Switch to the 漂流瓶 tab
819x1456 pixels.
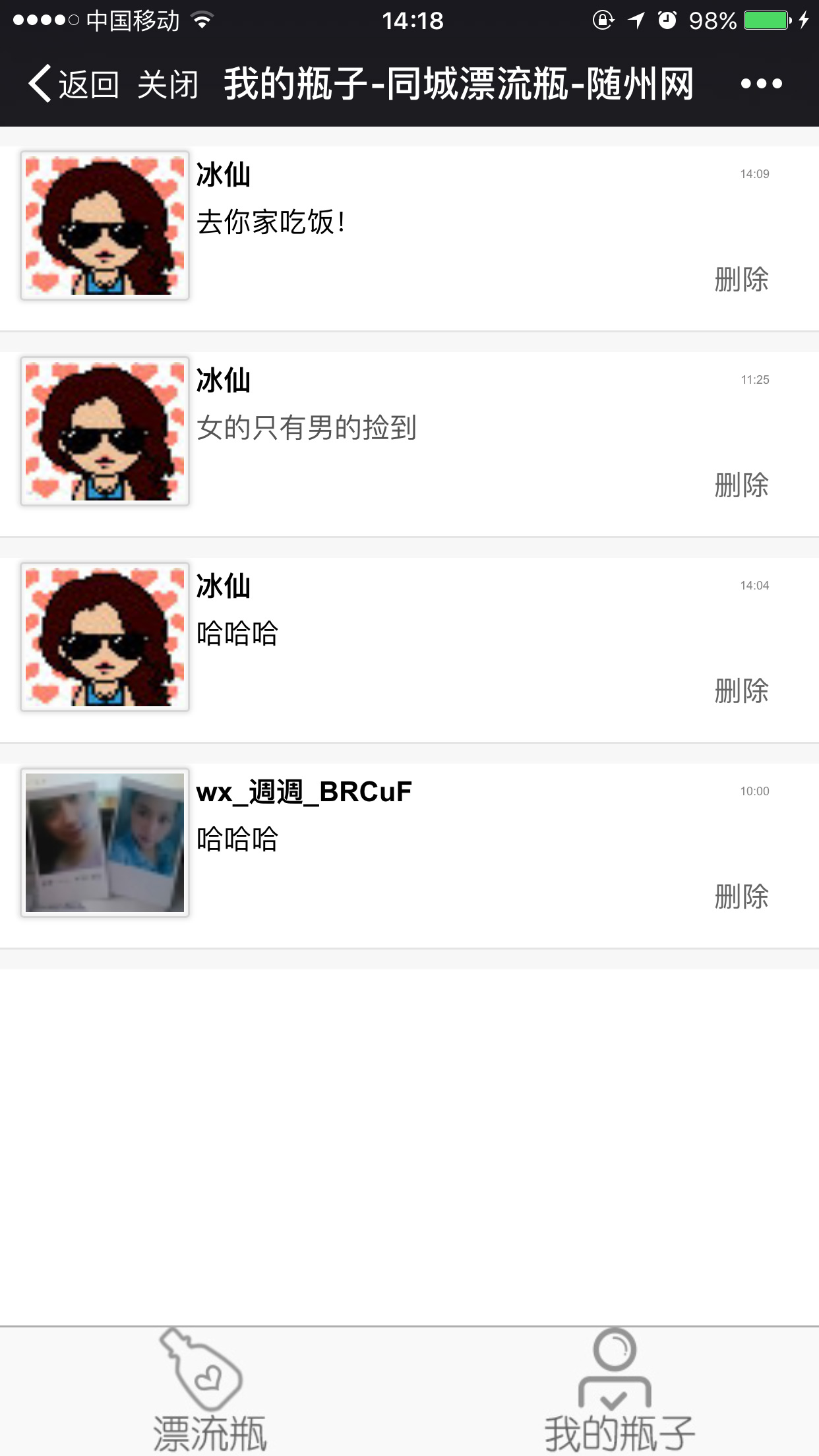tap(208, 1391)
